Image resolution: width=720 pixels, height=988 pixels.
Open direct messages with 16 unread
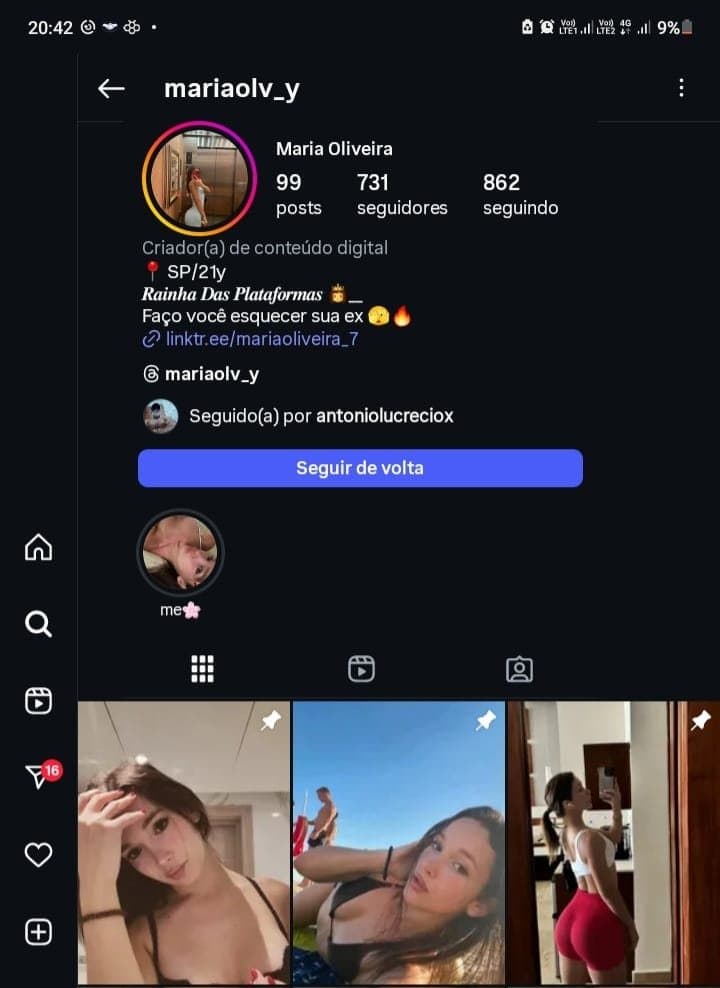(x=40, y=777)
